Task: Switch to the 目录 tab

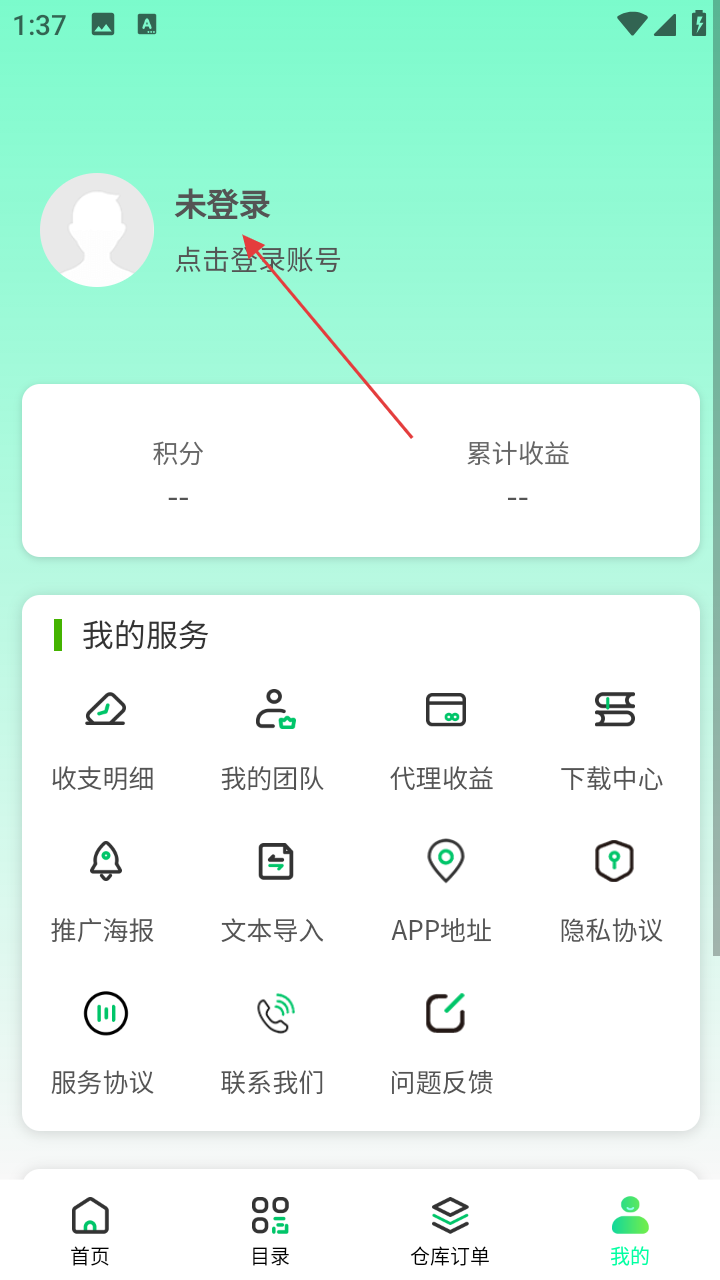Action: (270, 1230)
